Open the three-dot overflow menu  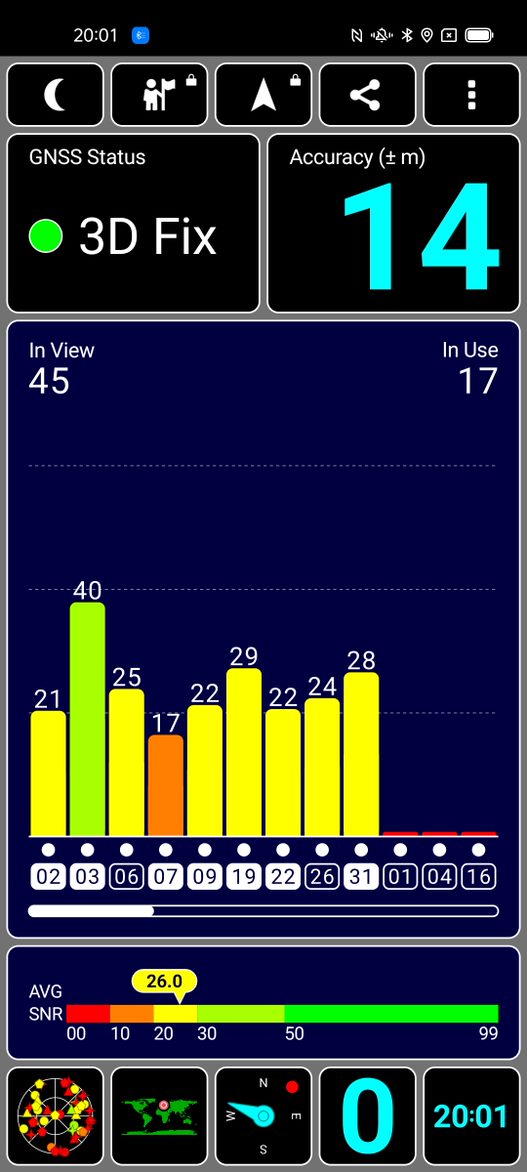[472, 95]
